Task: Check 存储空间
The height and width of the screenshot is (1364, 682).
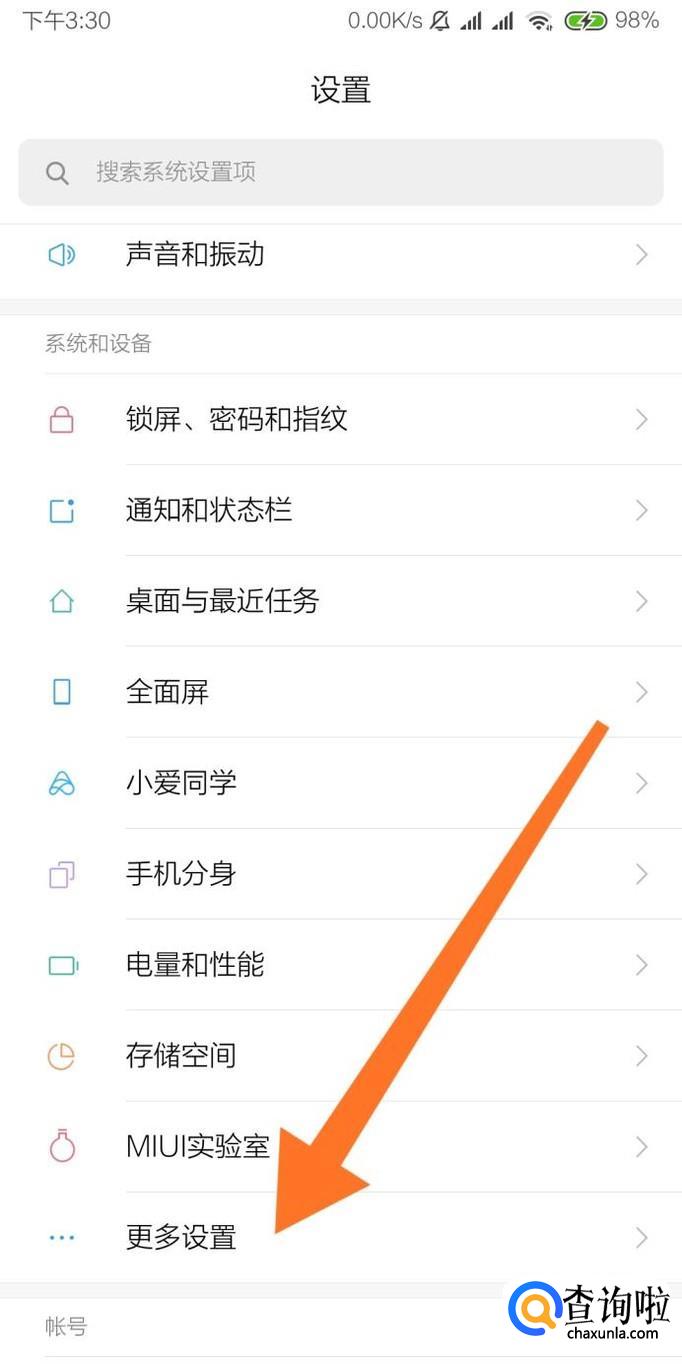Action: tap(340, 1056)
